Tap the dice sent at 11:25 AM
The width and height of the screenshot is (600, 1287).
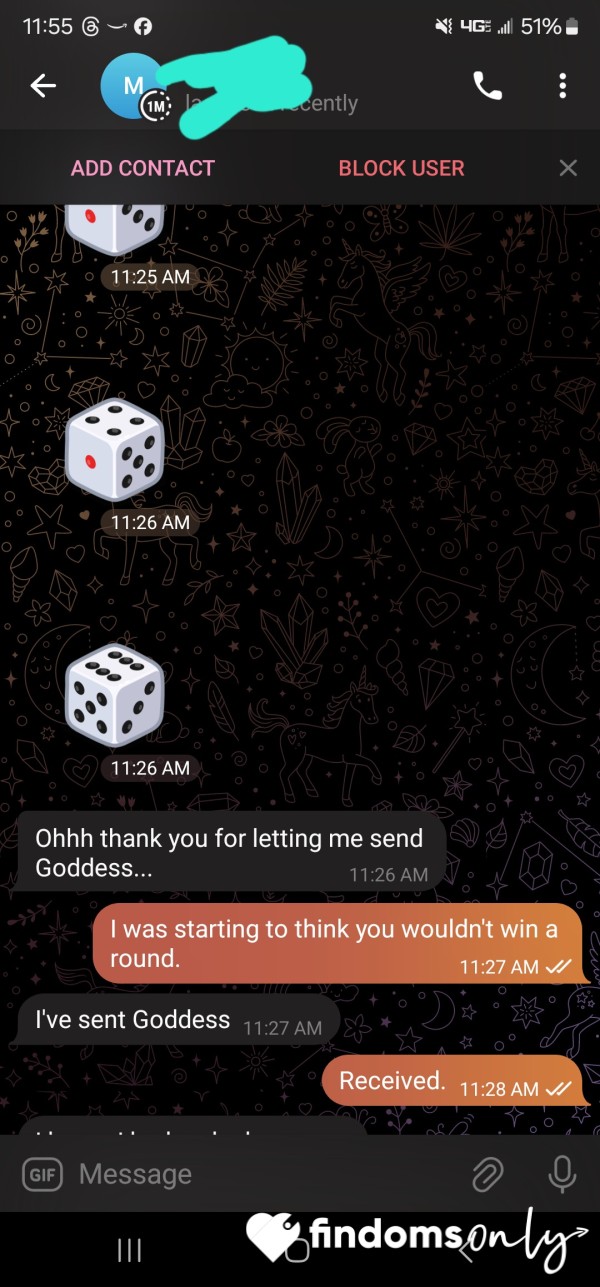pos(115,227)
